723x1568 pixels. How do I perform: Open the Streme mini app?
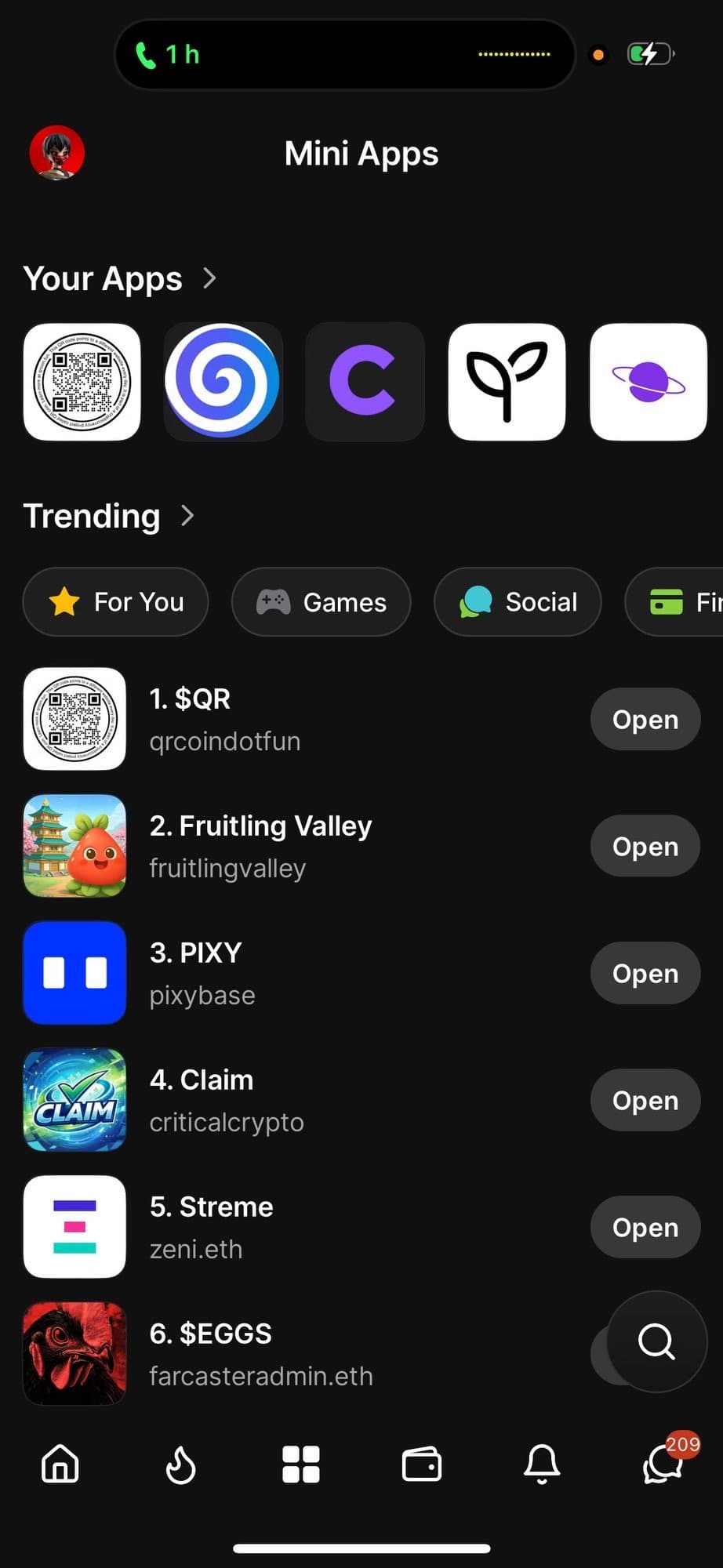[x=645, y=1228]
